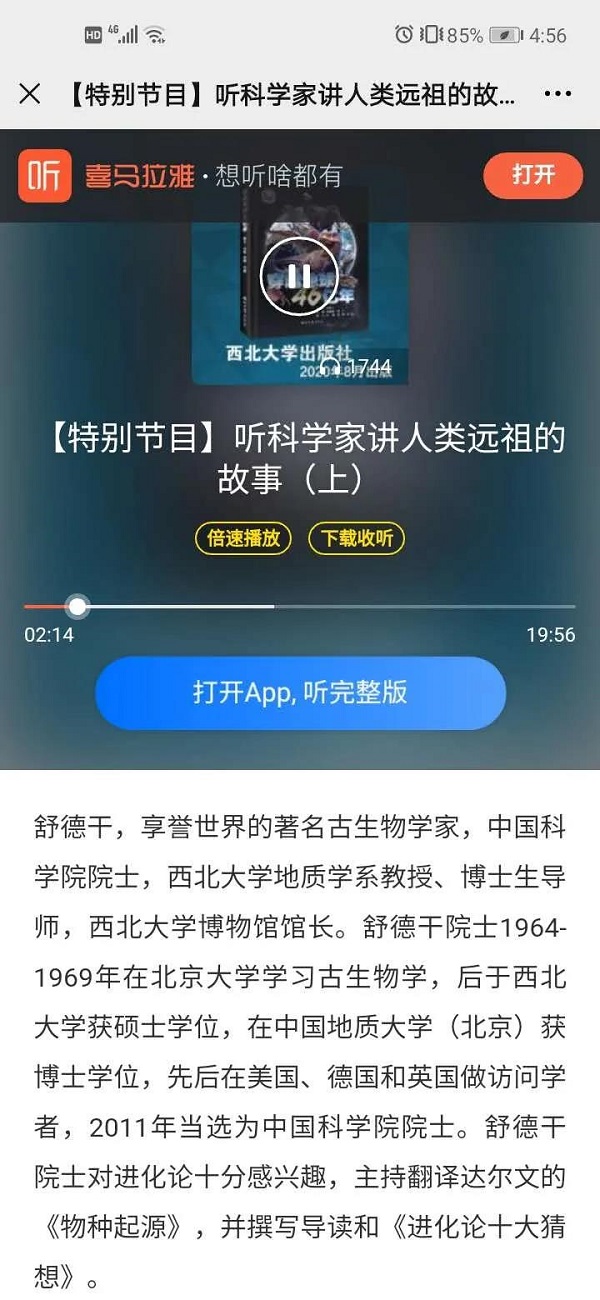Select the 倍速播放 speed chip
600x1300 pixels.
pyautogui.click(x=243, y=539)
